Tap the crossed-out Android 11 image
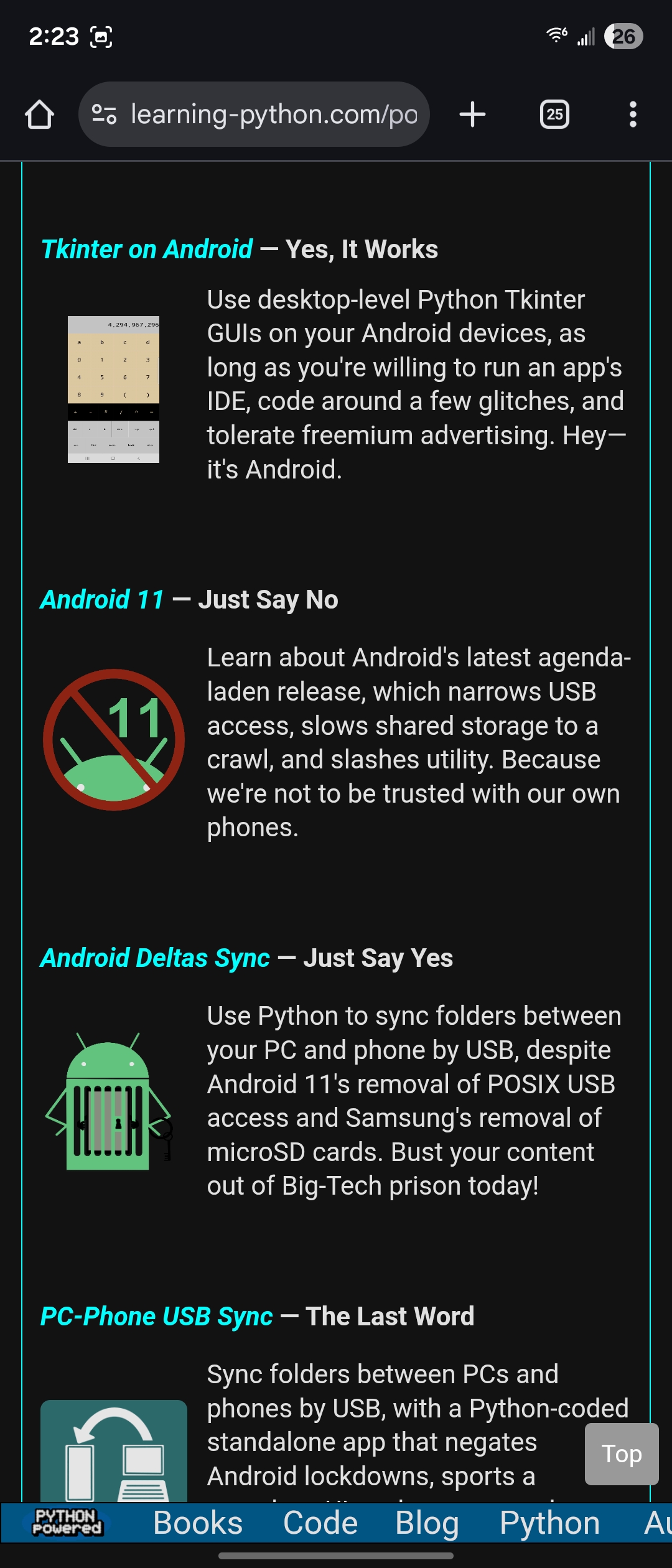This screenshot has height=1568, width=672. (x=113, y=739)
